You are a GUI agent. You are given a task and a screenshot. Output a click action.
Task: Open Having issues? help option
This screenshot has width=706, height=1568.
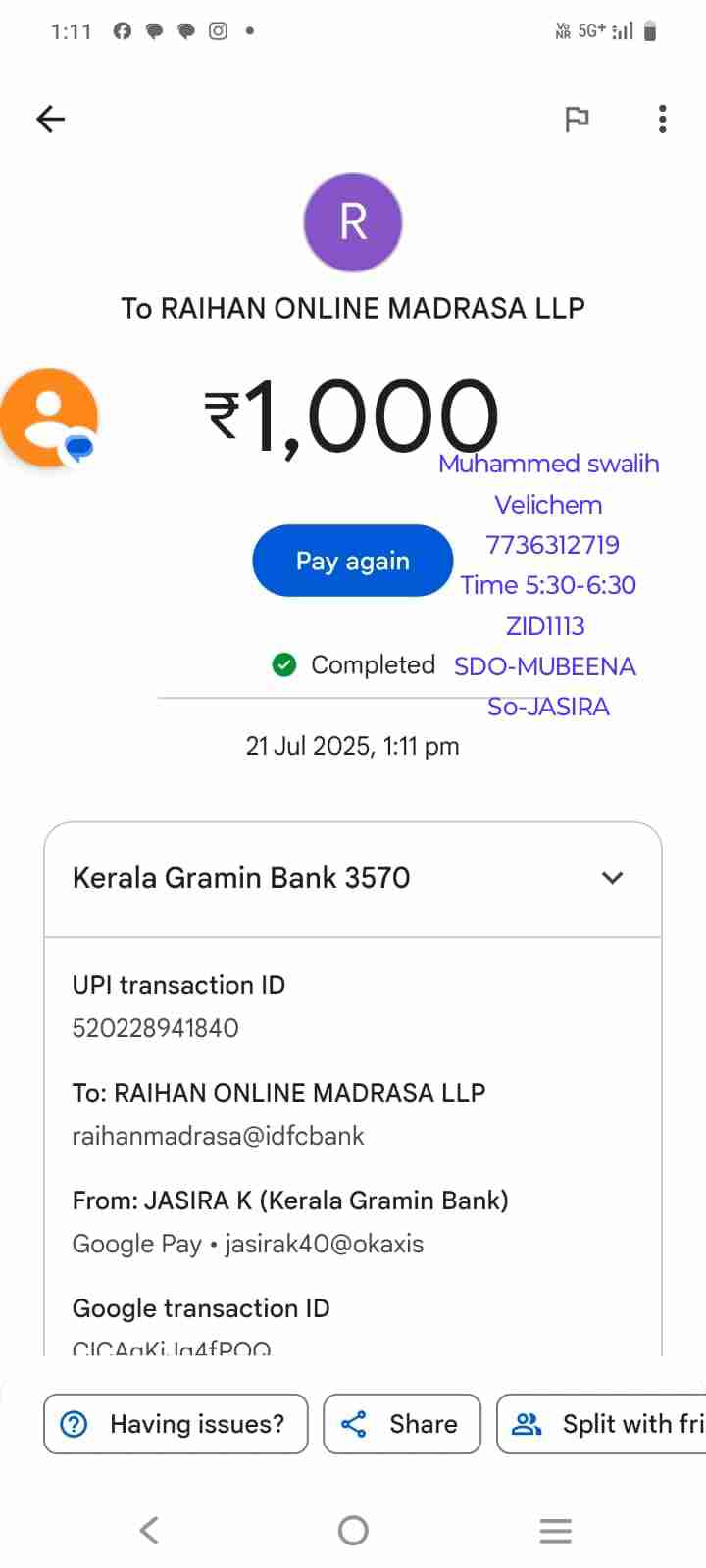(176, 1423)
